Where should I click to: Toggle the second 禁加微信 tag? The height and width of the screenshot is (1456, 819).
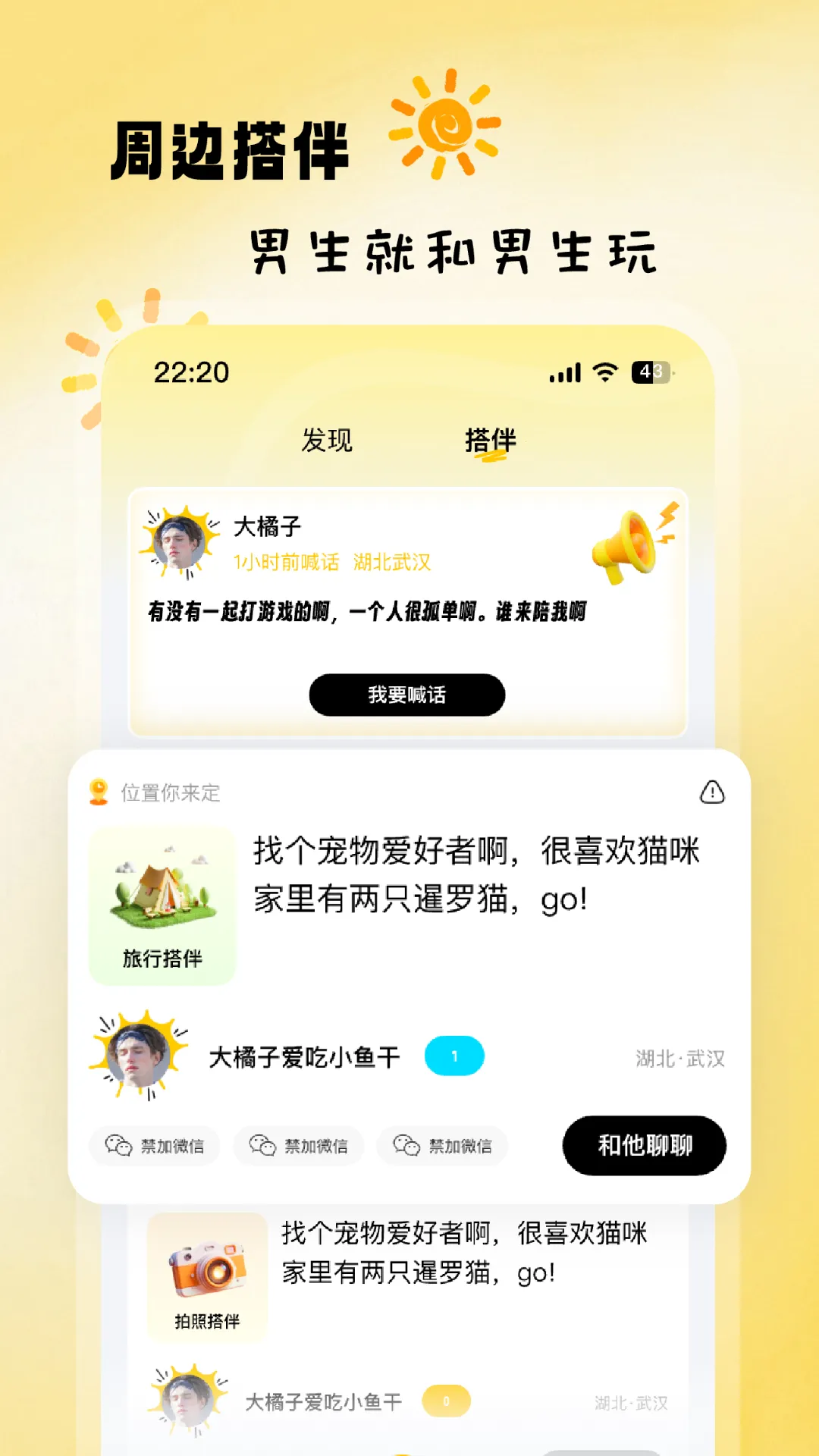click(x=299, y=1146)
